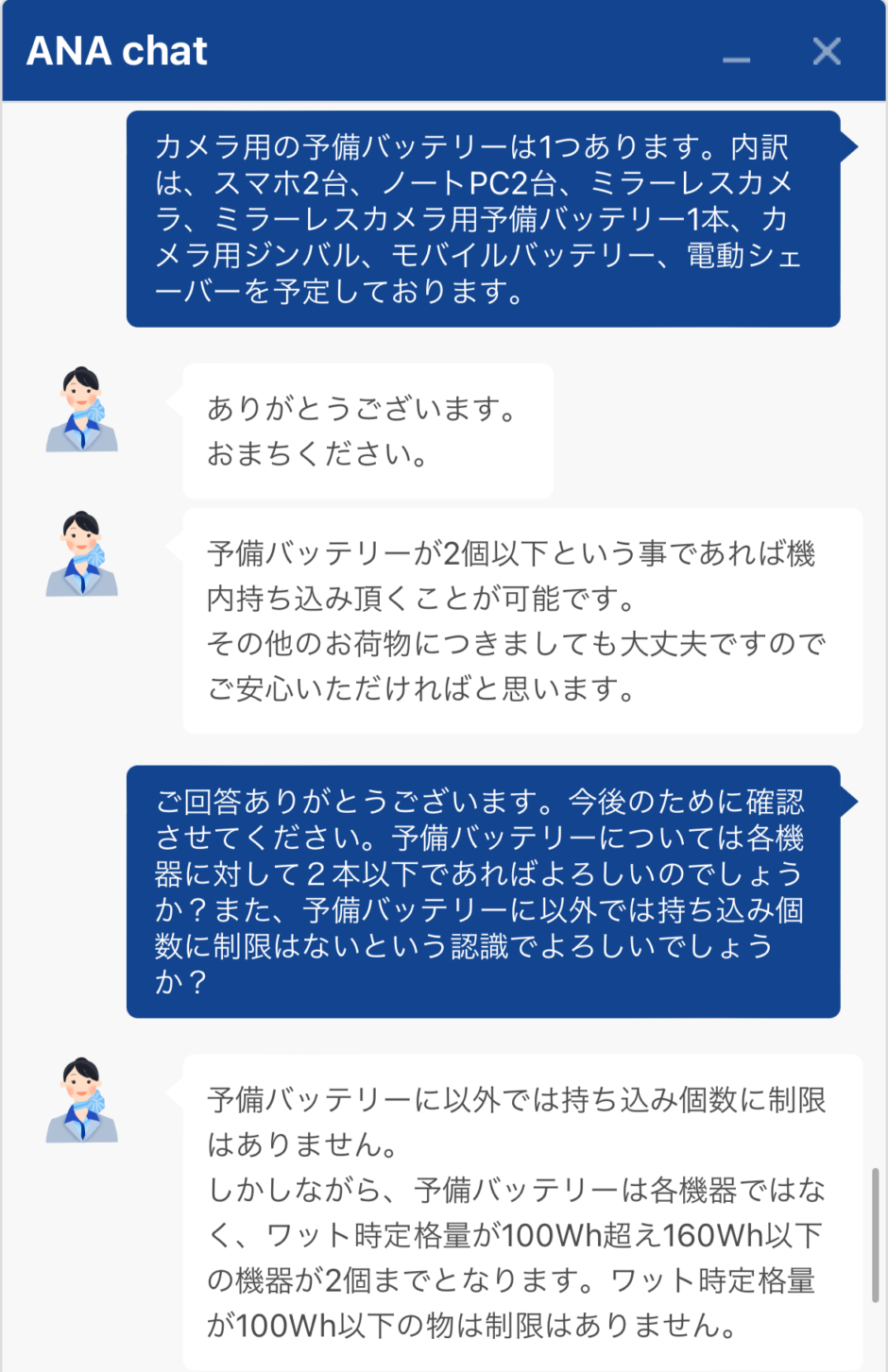Image resolution: width=888 pixels, height=1372 pixels.
Task: Click the ANA chat title text
Action: 117,51
